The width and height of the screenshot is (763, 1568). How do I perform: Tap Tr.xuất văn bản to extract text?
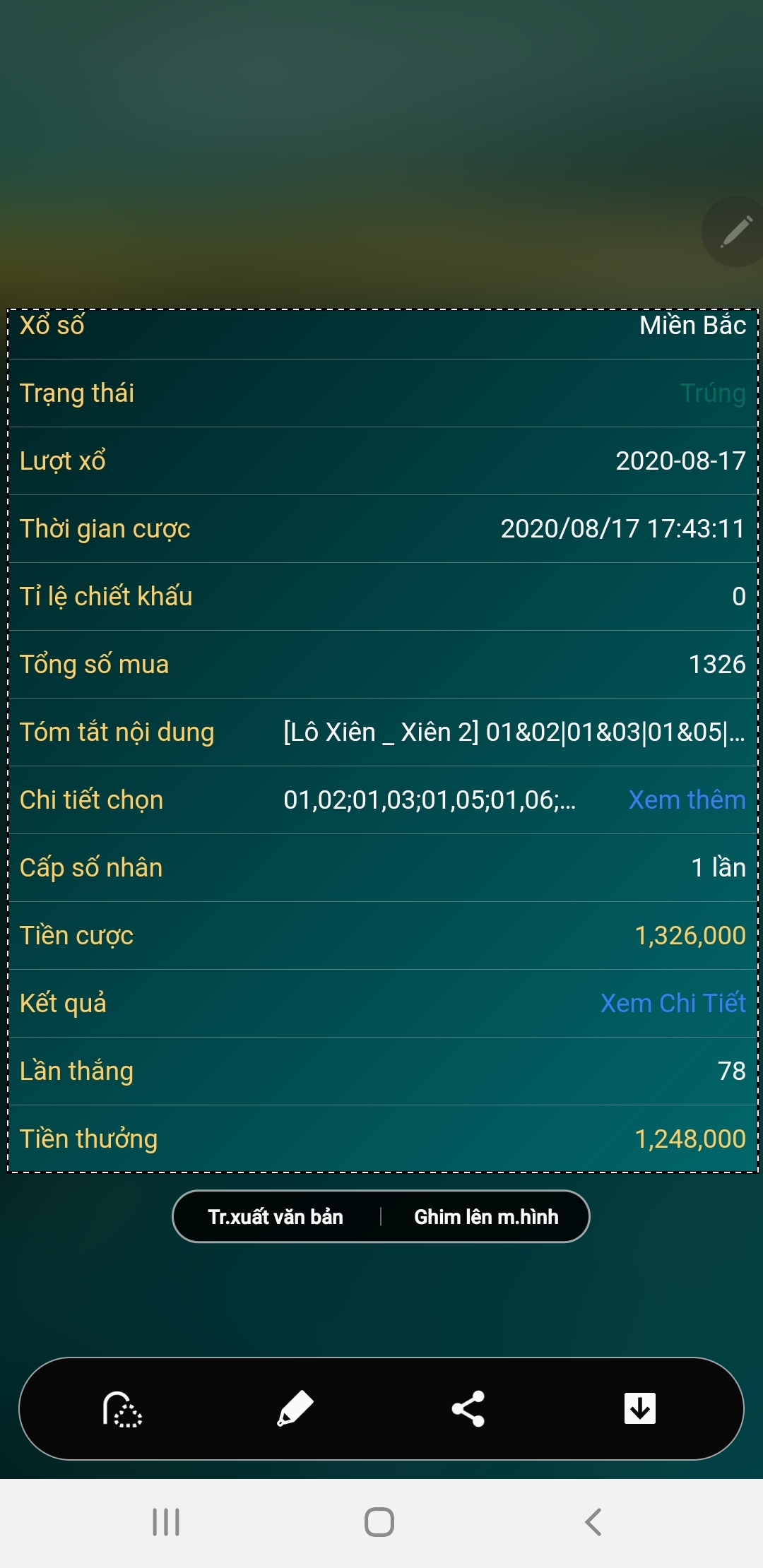coord(276,1217)
